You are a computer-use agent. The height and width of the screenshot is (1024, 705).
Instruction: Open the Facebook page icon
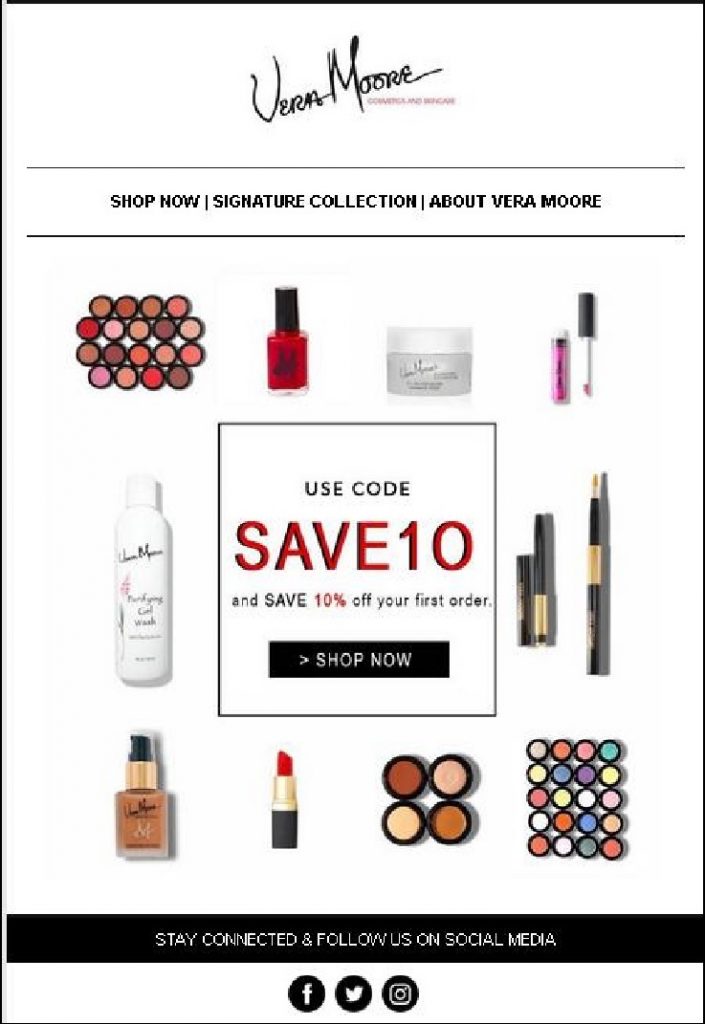pos(307,993)
